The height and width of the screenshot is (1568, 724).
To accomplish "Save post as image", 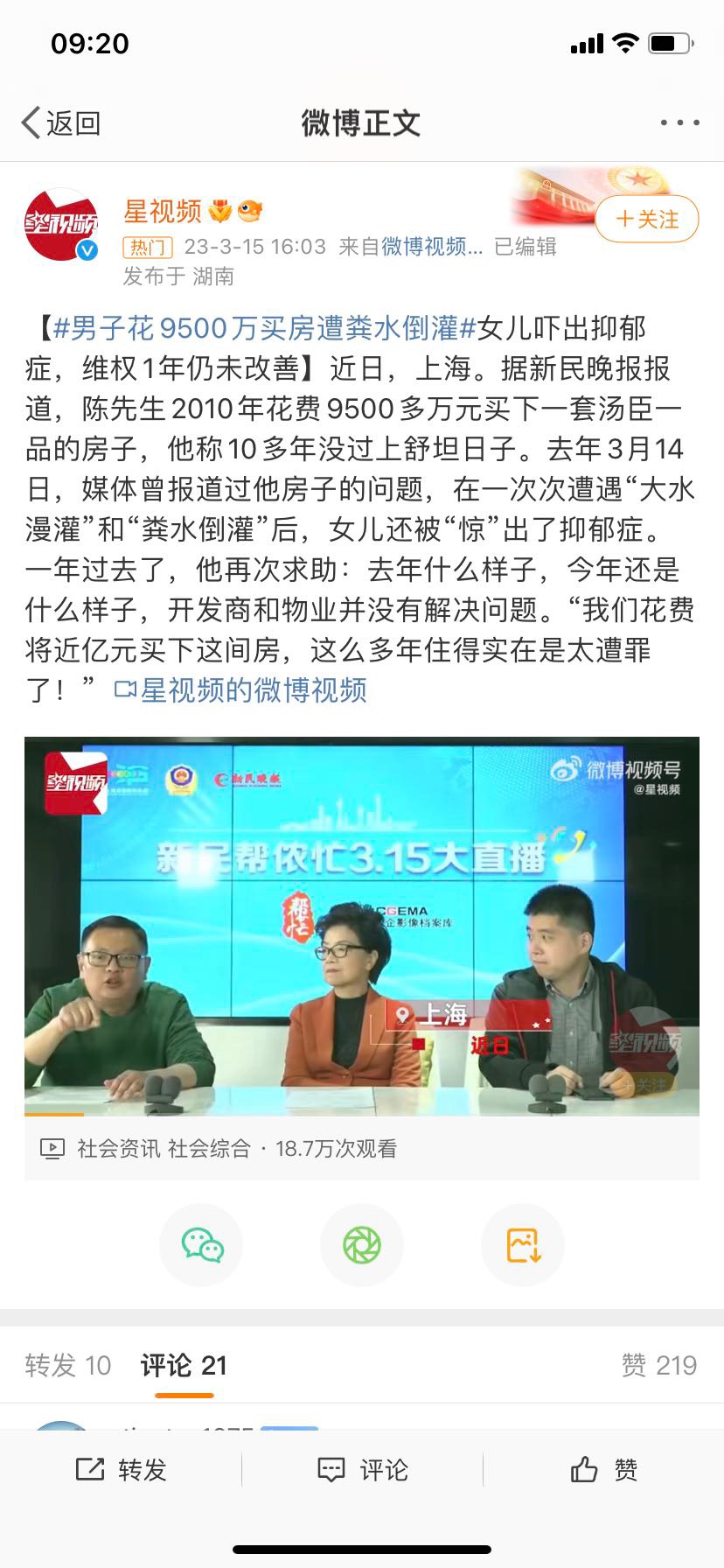I will click(x=523, y=1244).
